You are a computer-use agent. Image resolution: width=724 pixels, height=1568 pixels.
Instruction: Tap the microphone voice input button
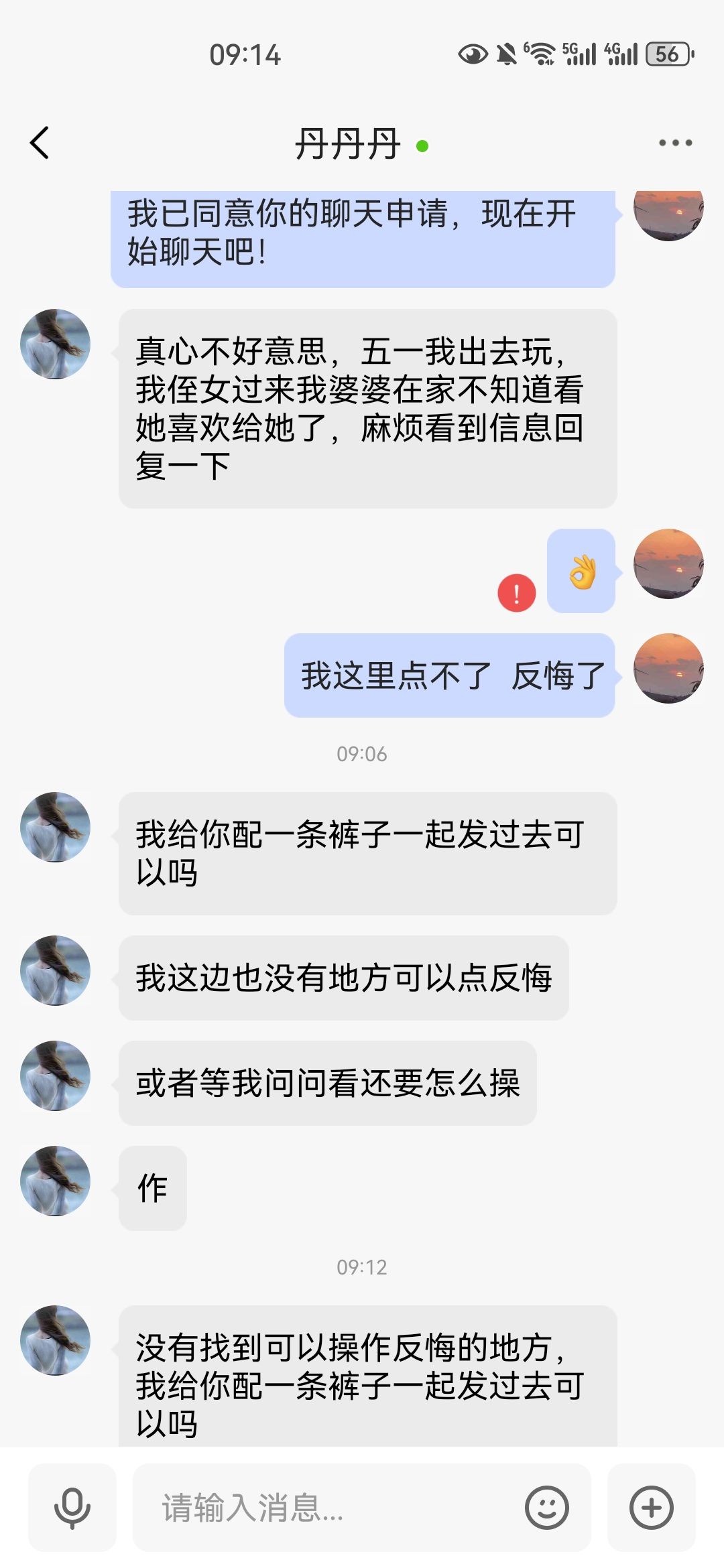point(72,1508)
